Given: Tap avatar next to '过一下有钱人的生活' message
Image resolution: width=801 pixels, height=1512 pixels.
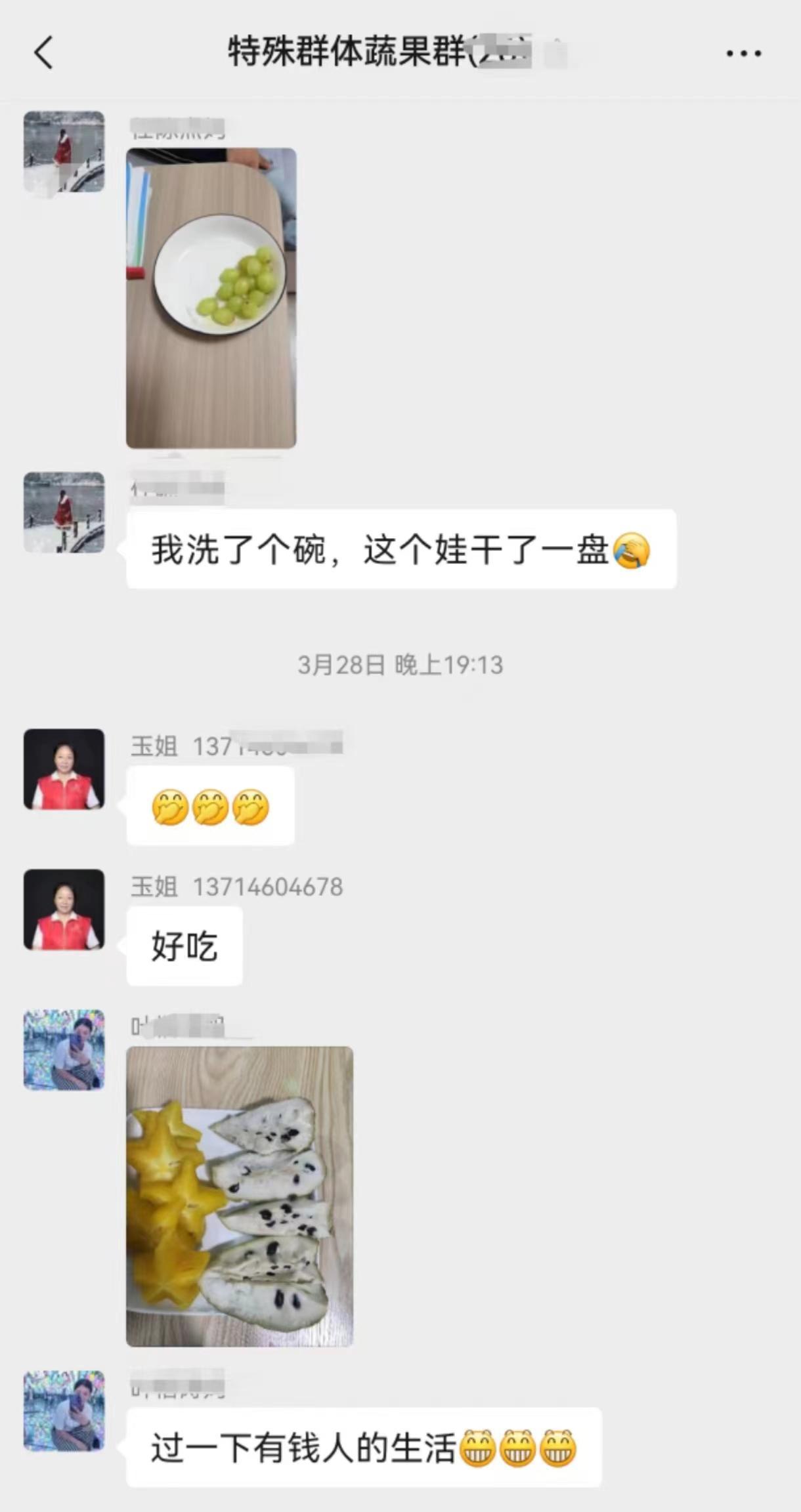Looking at the screenshot, I should [64, 1410].
